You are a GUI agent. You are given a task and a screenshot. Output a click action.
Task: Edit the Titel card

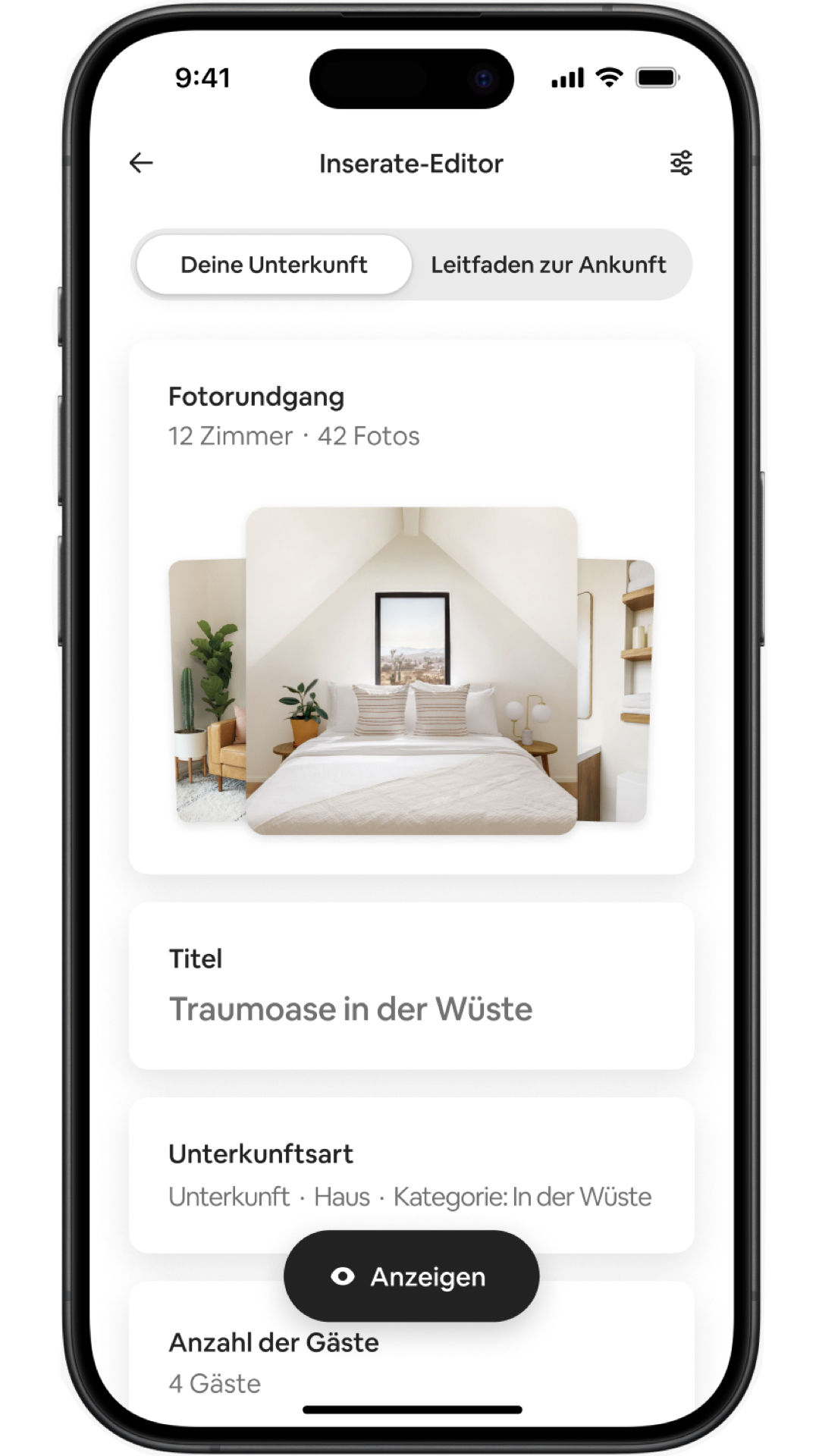pos(411,986)
